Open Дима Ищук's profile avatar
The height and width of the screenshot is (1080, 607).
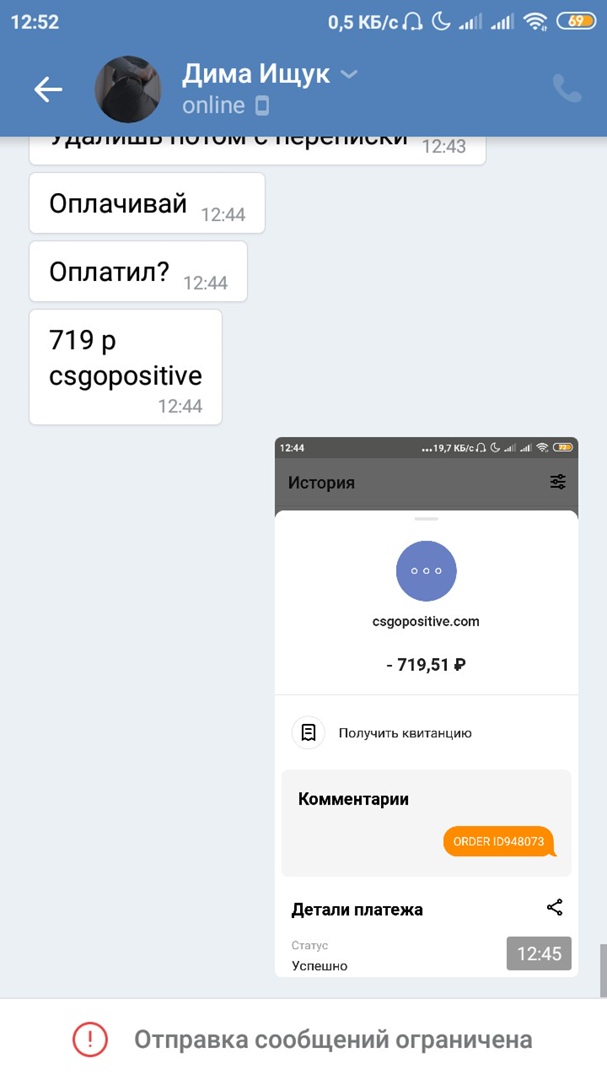[128, 90]
